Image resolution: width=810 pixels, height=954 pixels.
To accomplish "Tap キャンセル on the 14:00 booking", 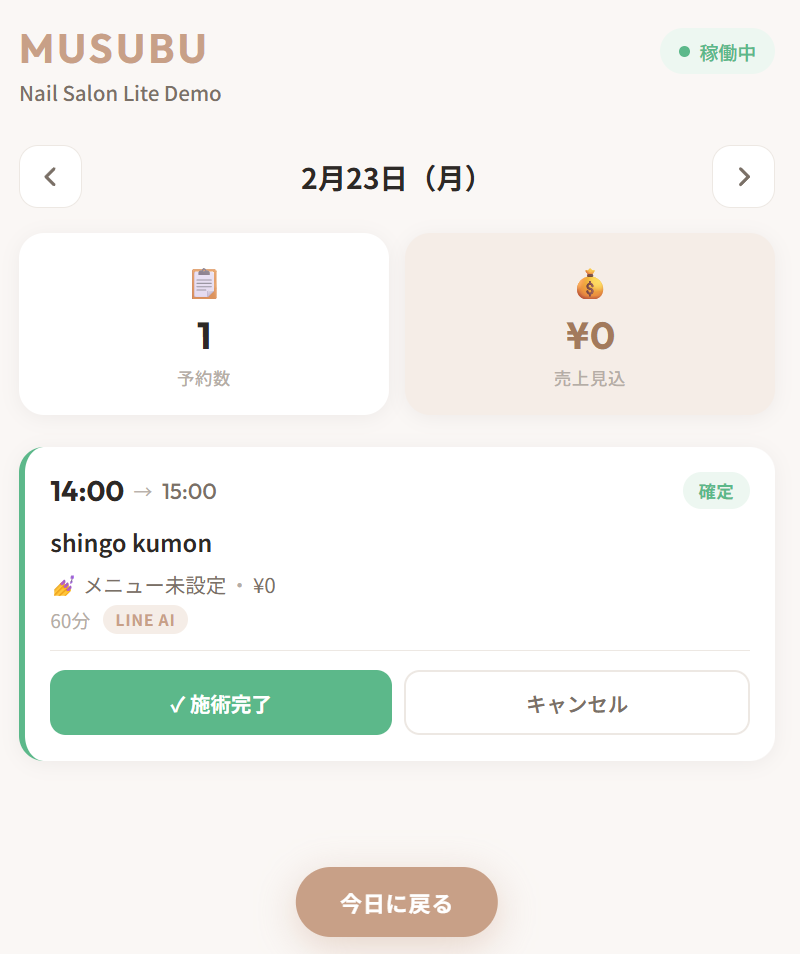I will coord(576,703).
